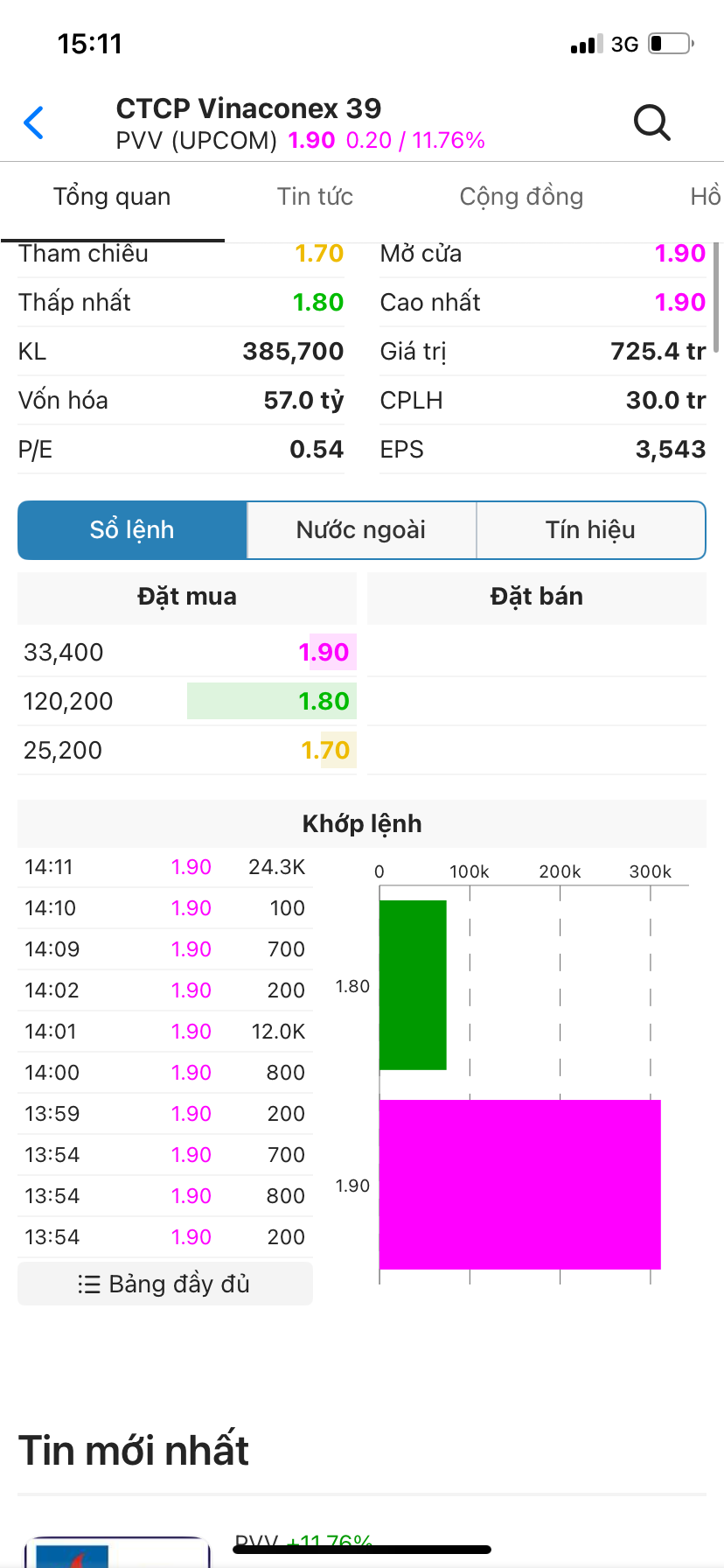
Task: Go back using the blue arrow
Action: [x=34, y=122]
